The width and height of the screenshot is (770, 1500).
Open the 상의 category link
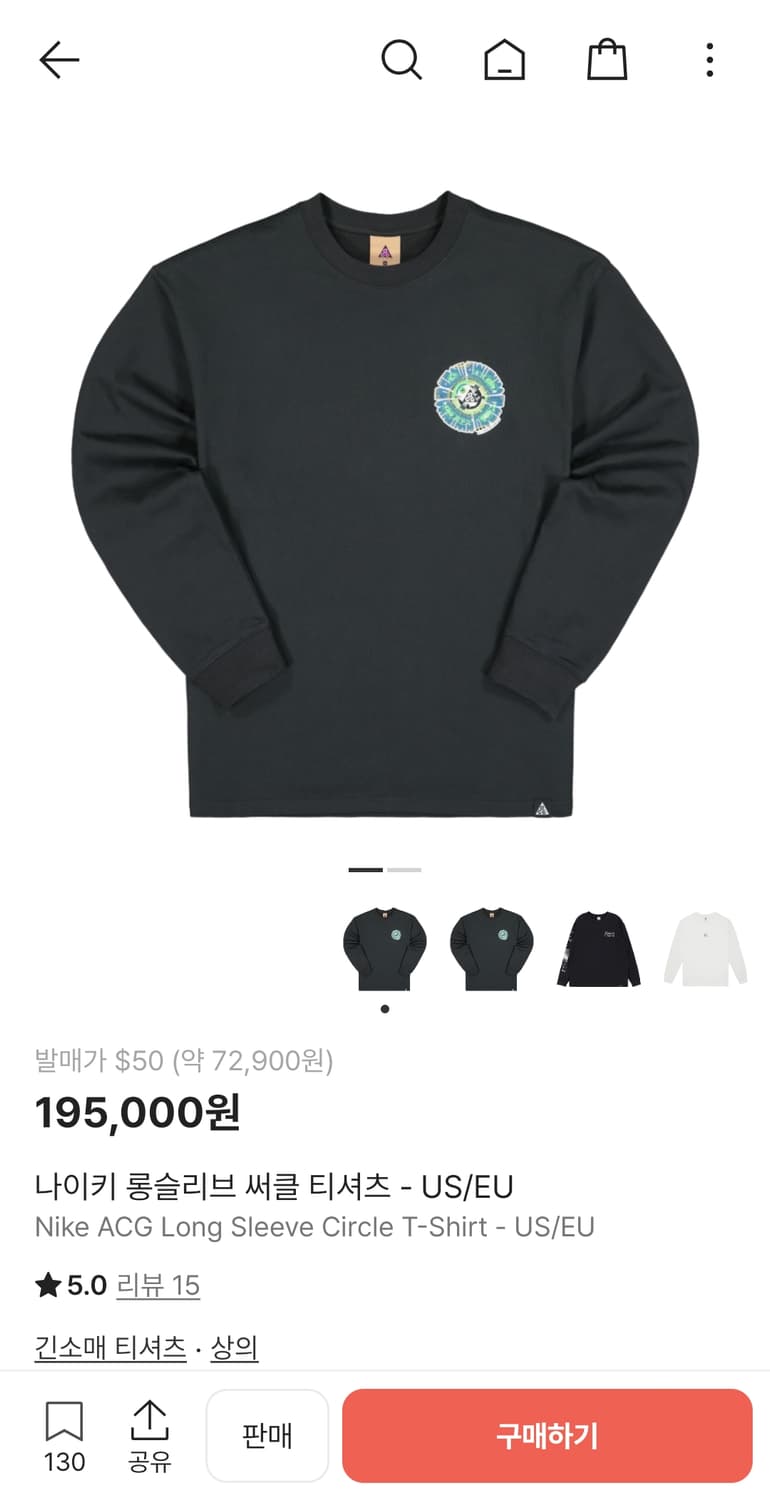pyautogui.click(x=236, y=1346)
